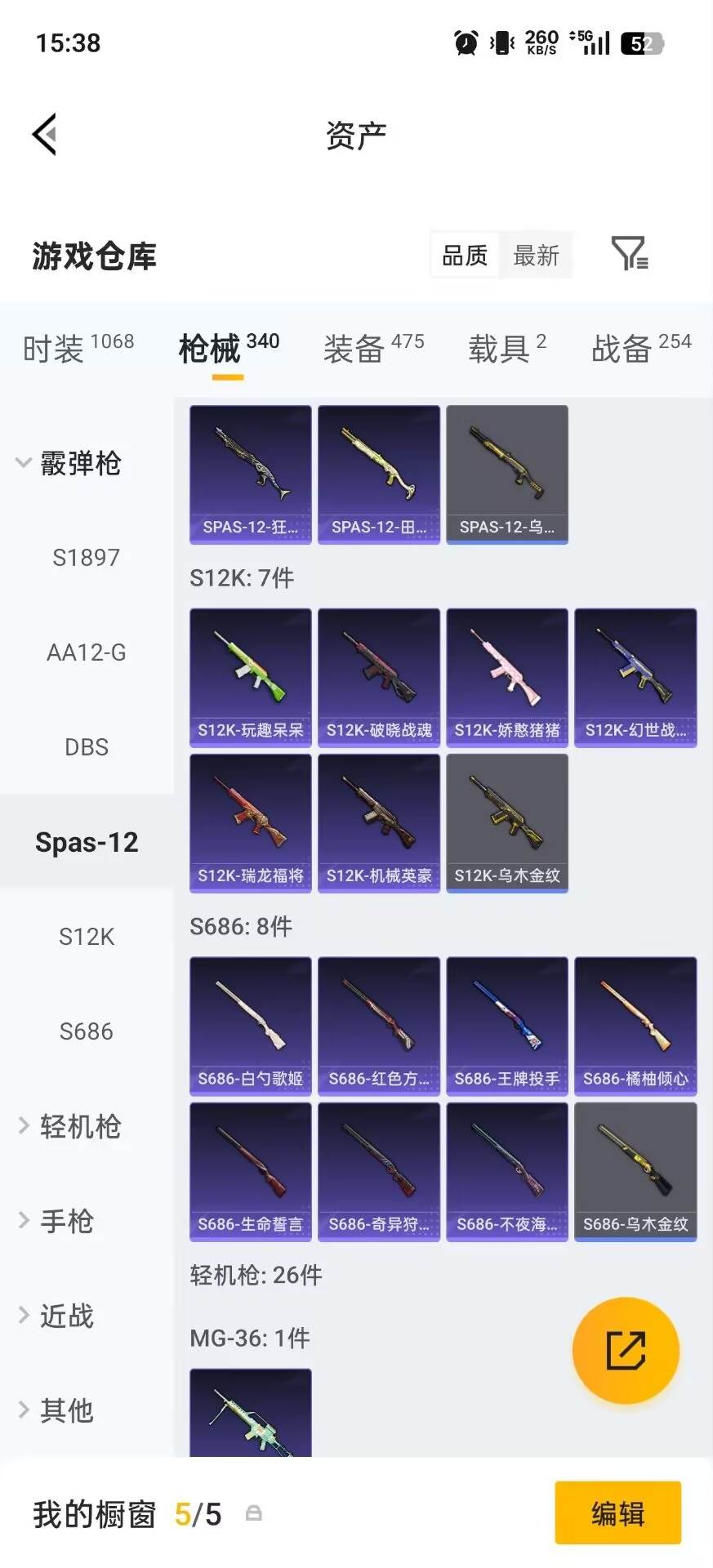Select the 品质 sorting option
The height and width of the screenshot is (1568, 713).
coord(465,256)
